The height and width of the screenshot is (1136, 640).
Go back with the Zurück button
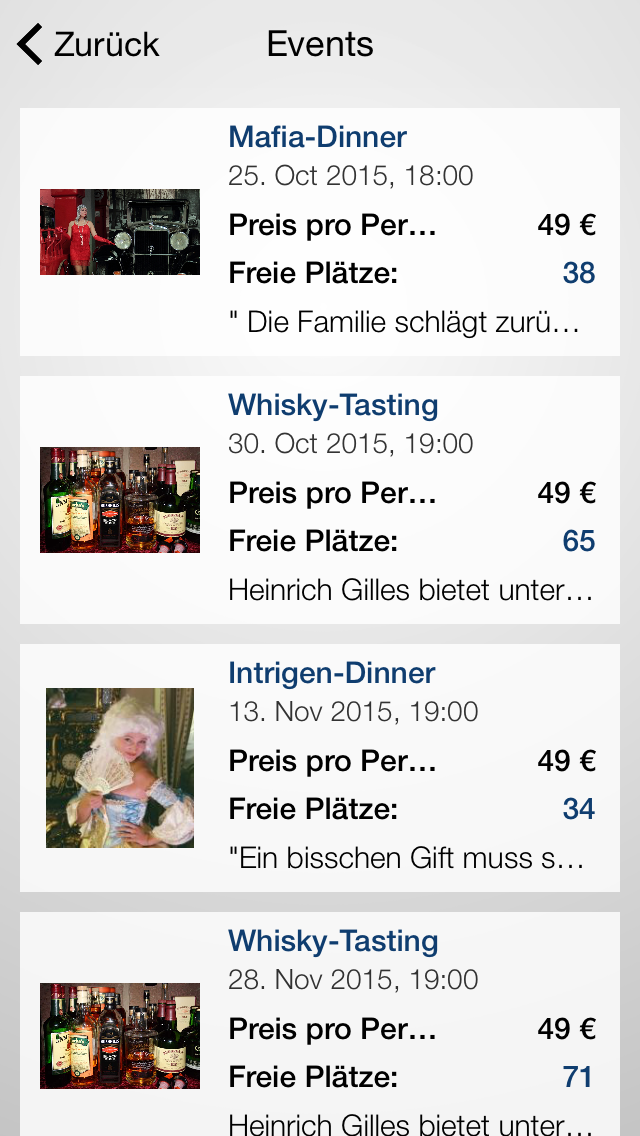click(x=88, y=45)
